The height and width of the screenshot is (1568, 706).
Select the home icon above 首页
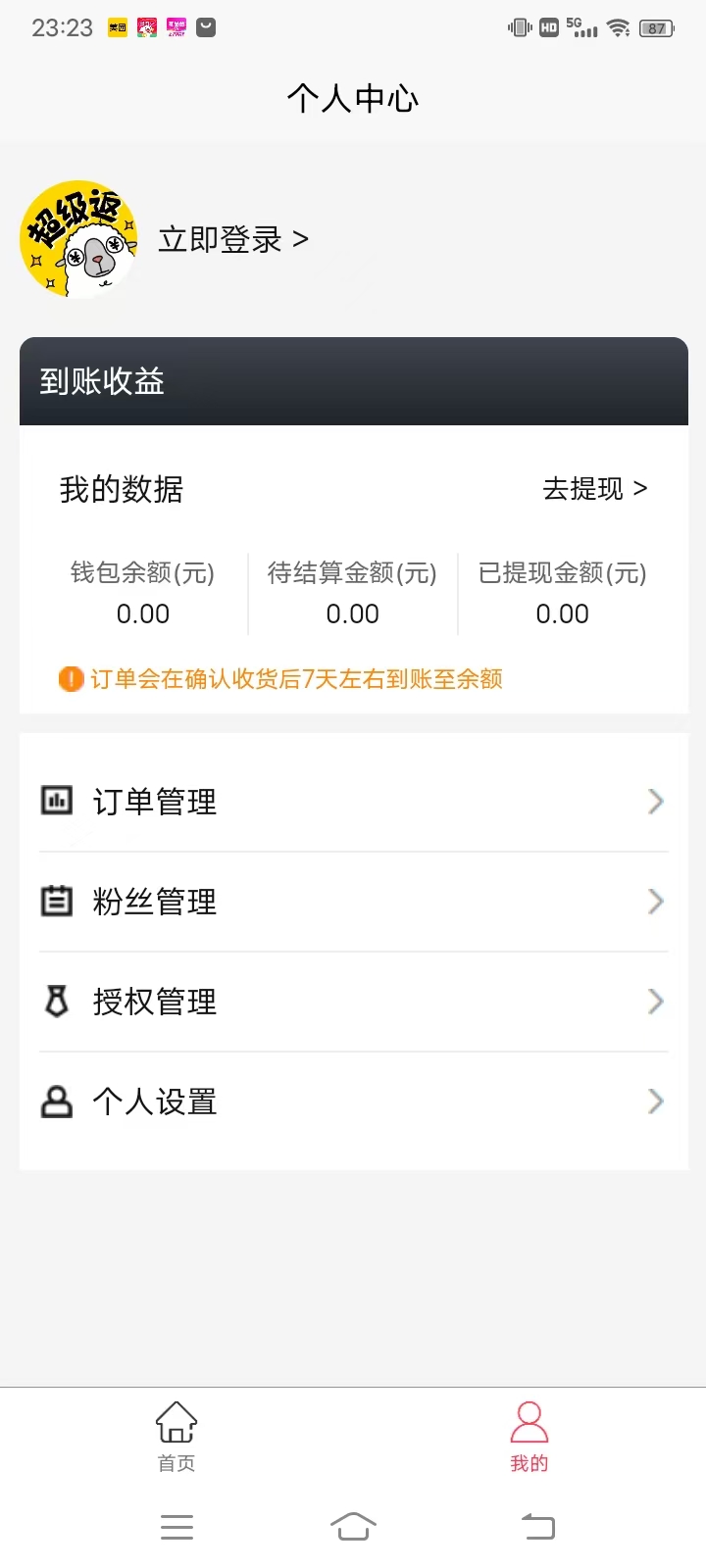point(176,1423)
